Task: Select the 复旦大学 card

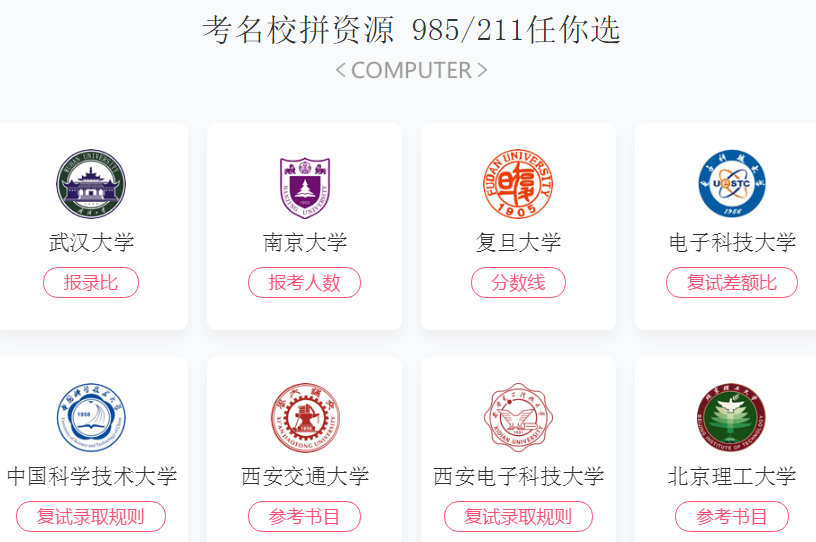Action: tap(518, 200)
